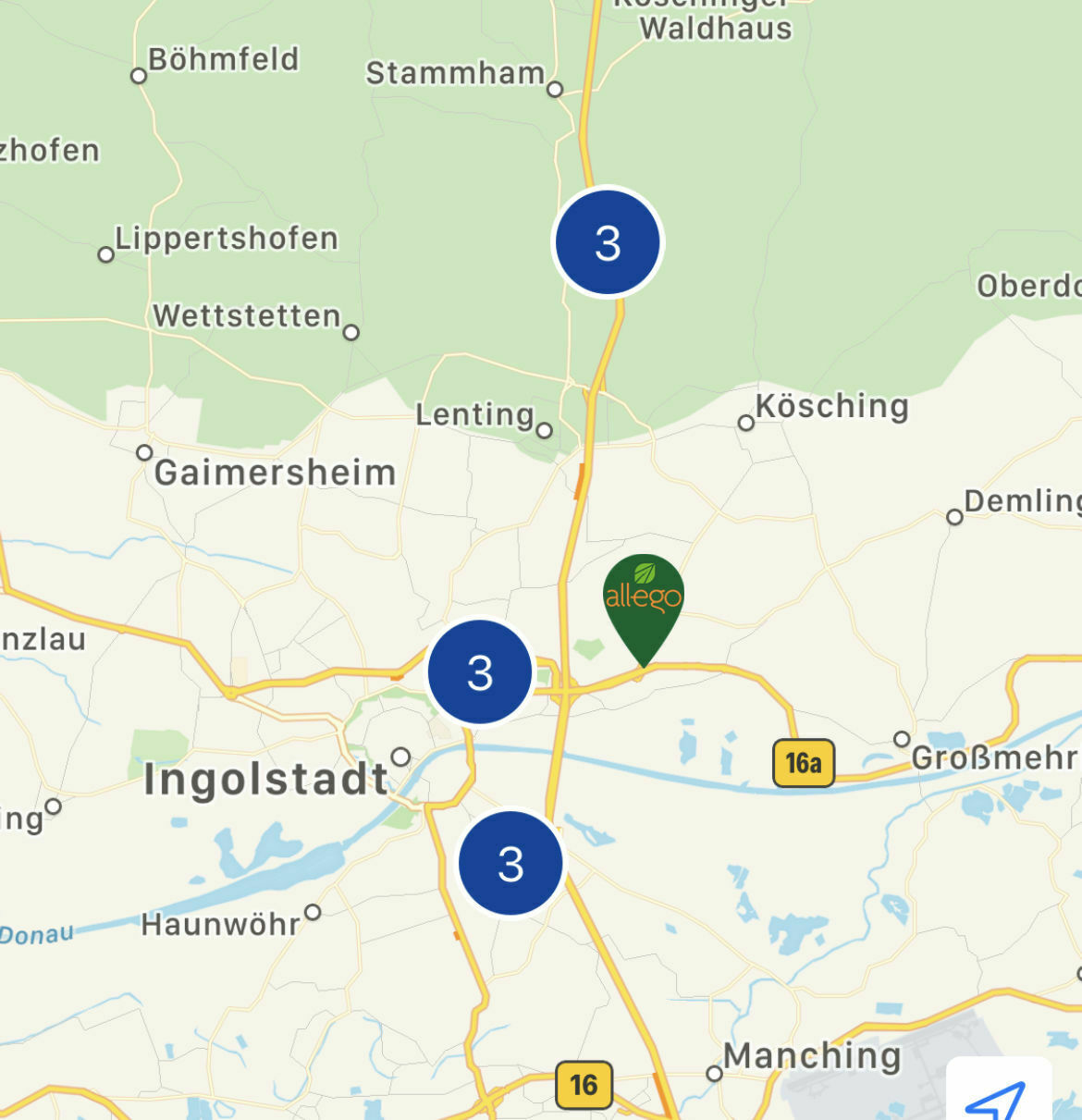The height and width of the screenshot is (1120, 1082).
Task: Click the Wettstetten place name
Action: click(x=245, y=316)
